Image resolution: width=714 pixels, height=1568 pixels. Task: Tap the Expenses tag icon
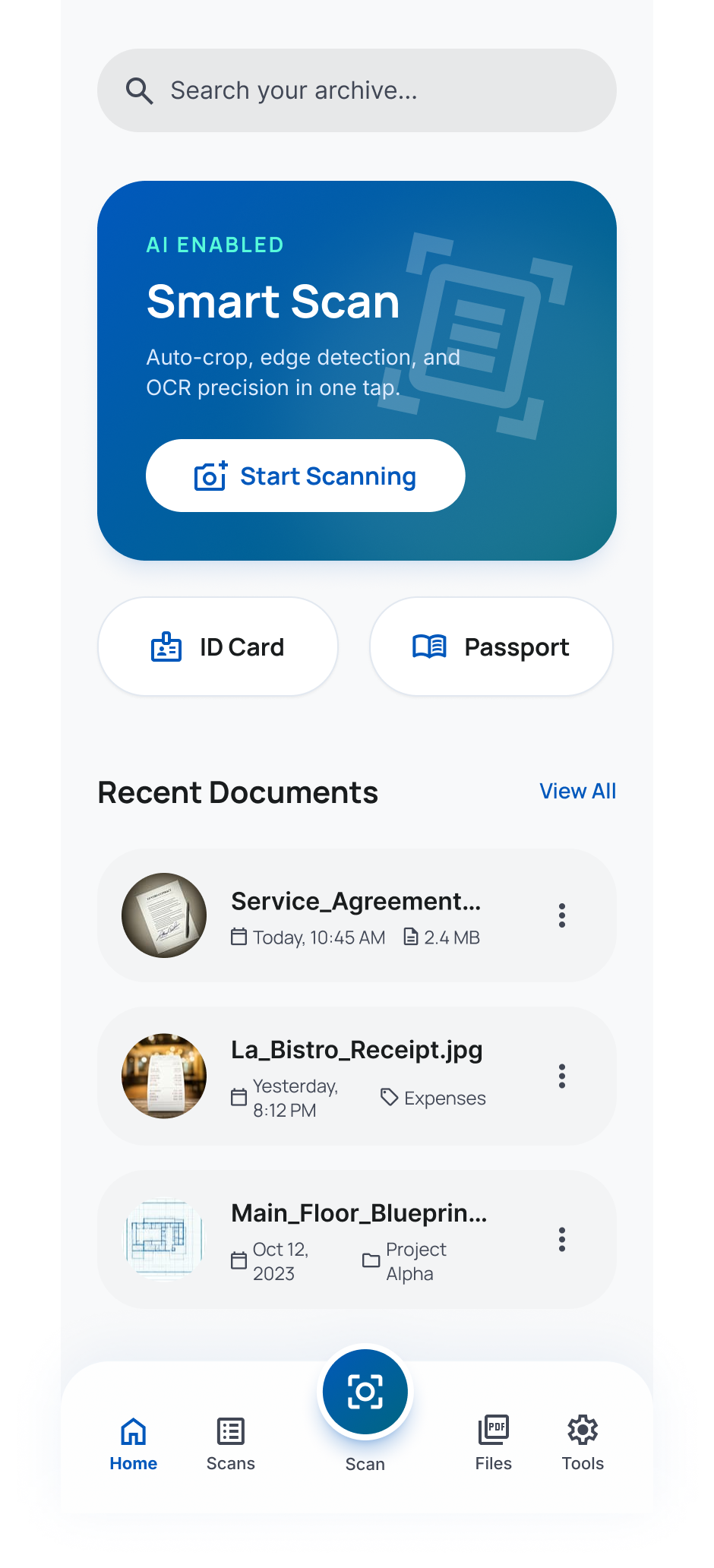[389, 1097]
